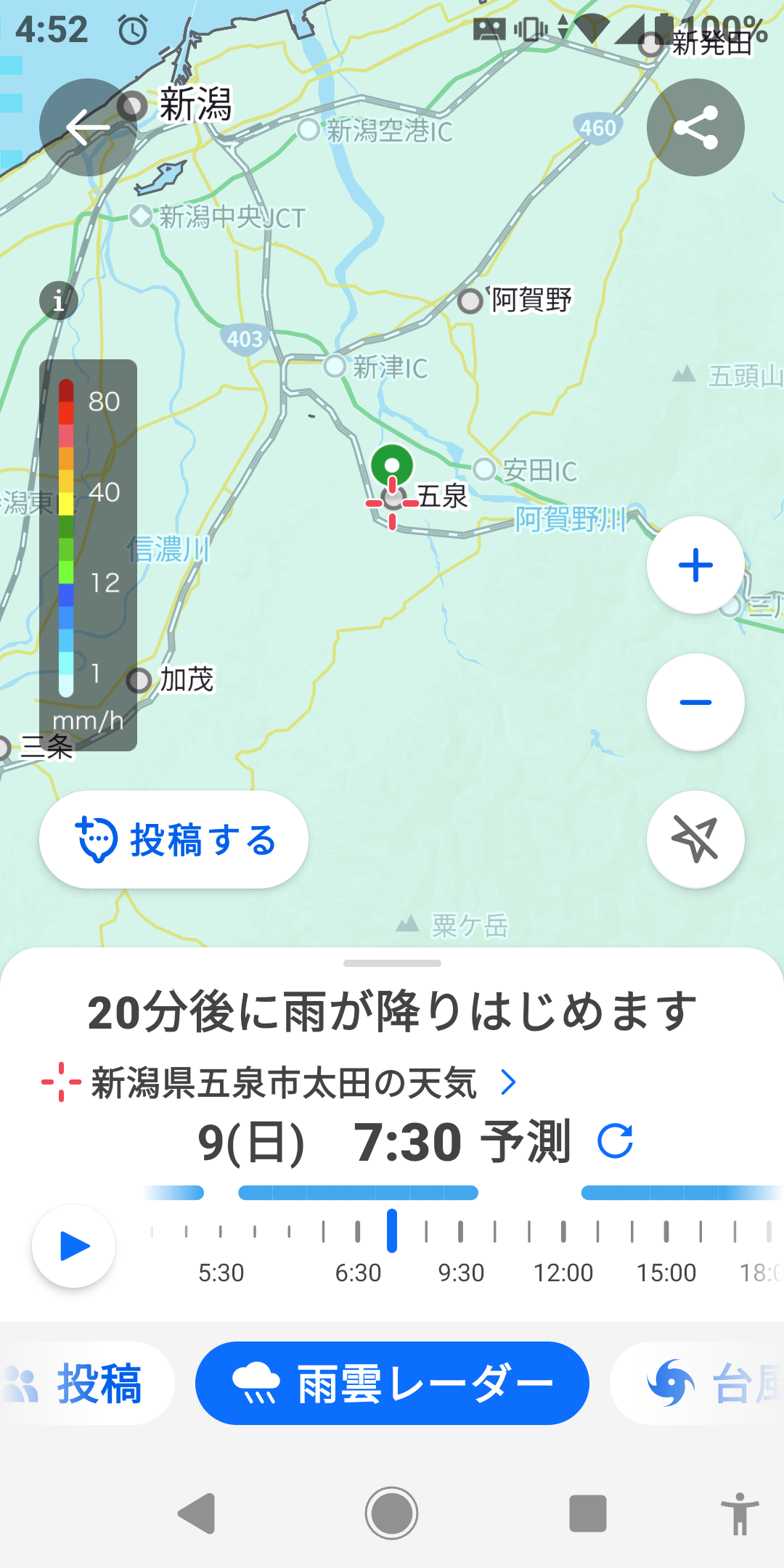Viewport: 784px width, 1568px height.
Task: Tap the system home button
Action: 391,1514
